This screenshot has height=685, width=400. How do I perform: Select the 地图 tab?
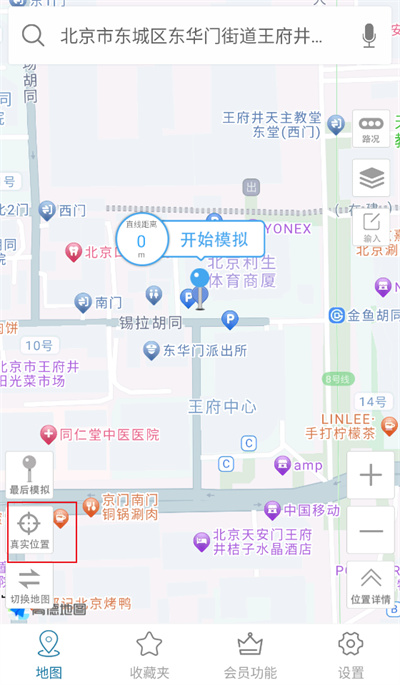49,654
